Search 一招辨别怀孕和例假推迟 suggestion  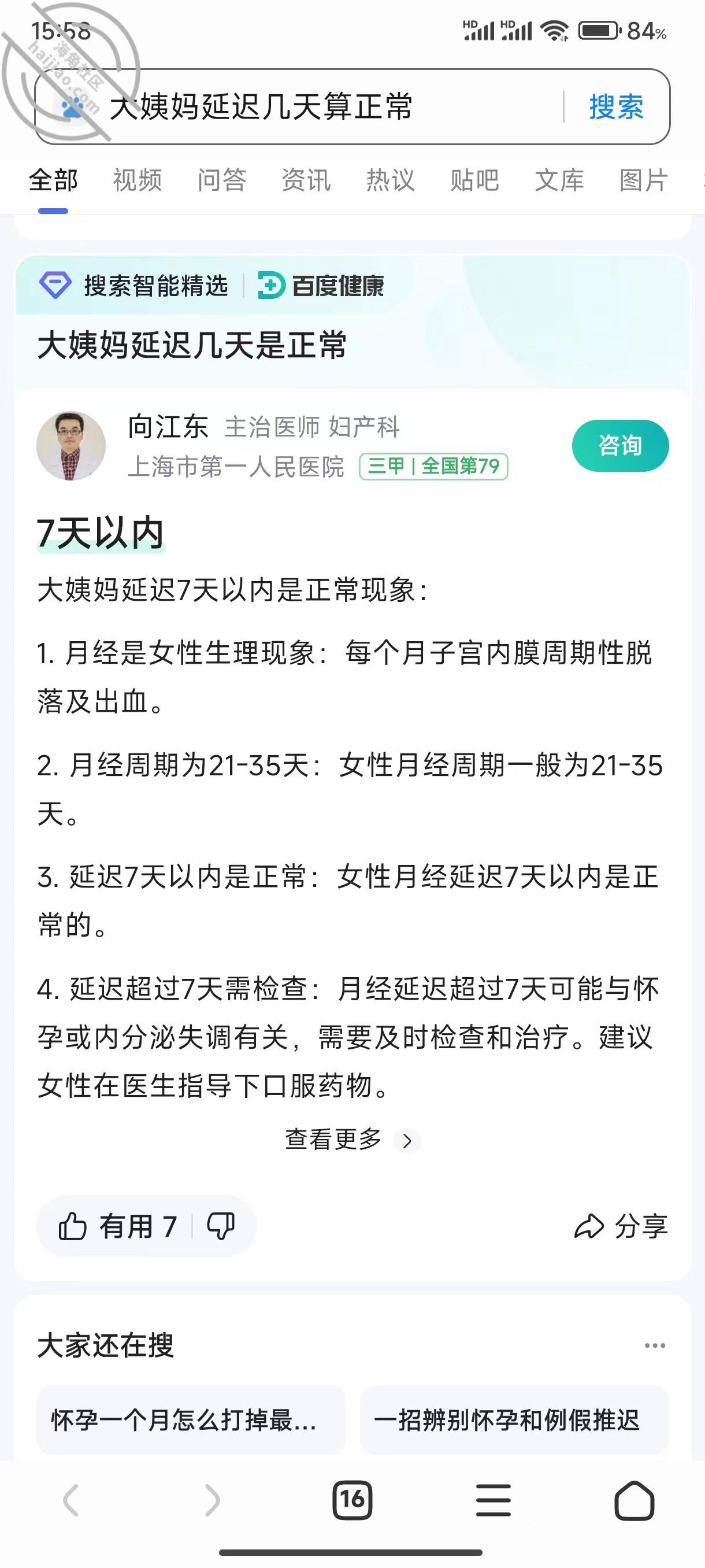pyautogui.click(x=514, y=1420)
